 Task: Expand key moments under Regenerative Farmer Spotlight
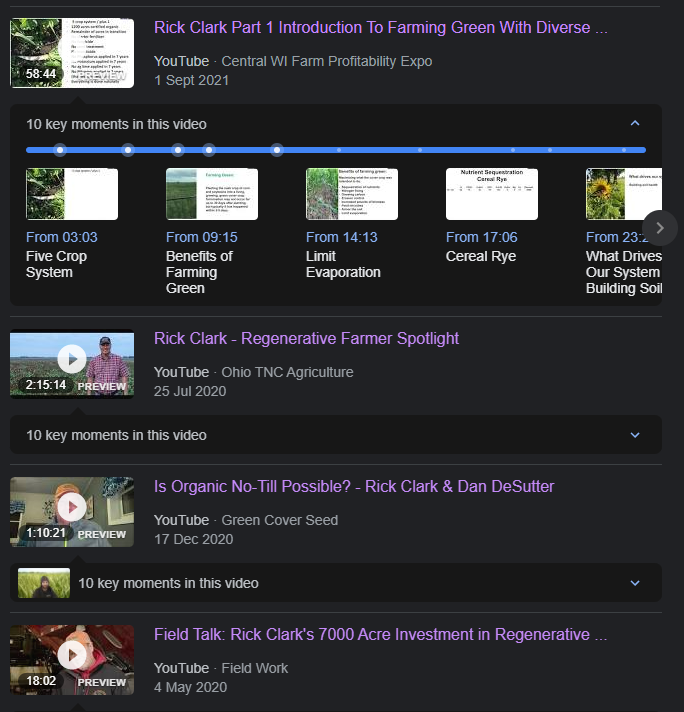[634, 435]
